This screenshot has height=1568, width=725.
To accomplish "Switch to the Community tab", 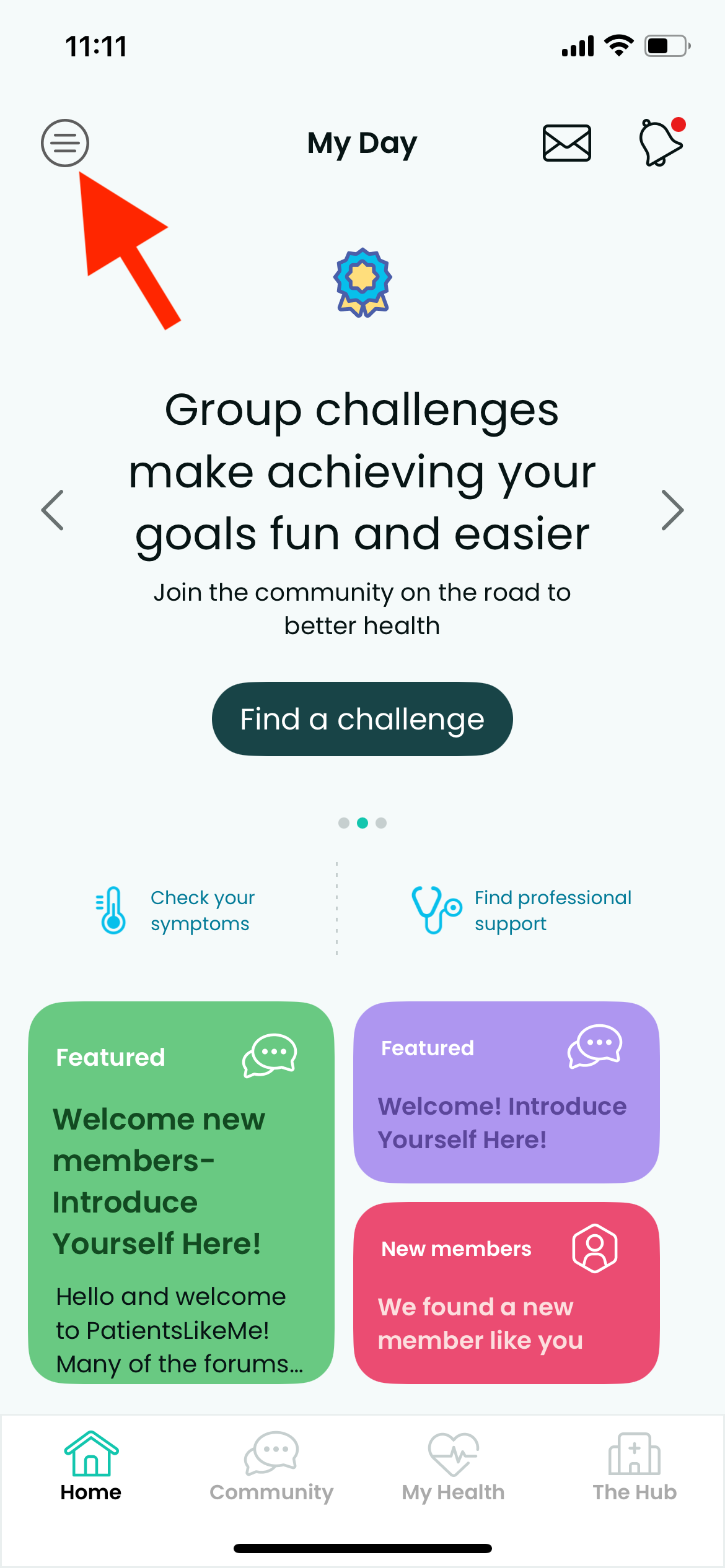I will coord(271,1466).
